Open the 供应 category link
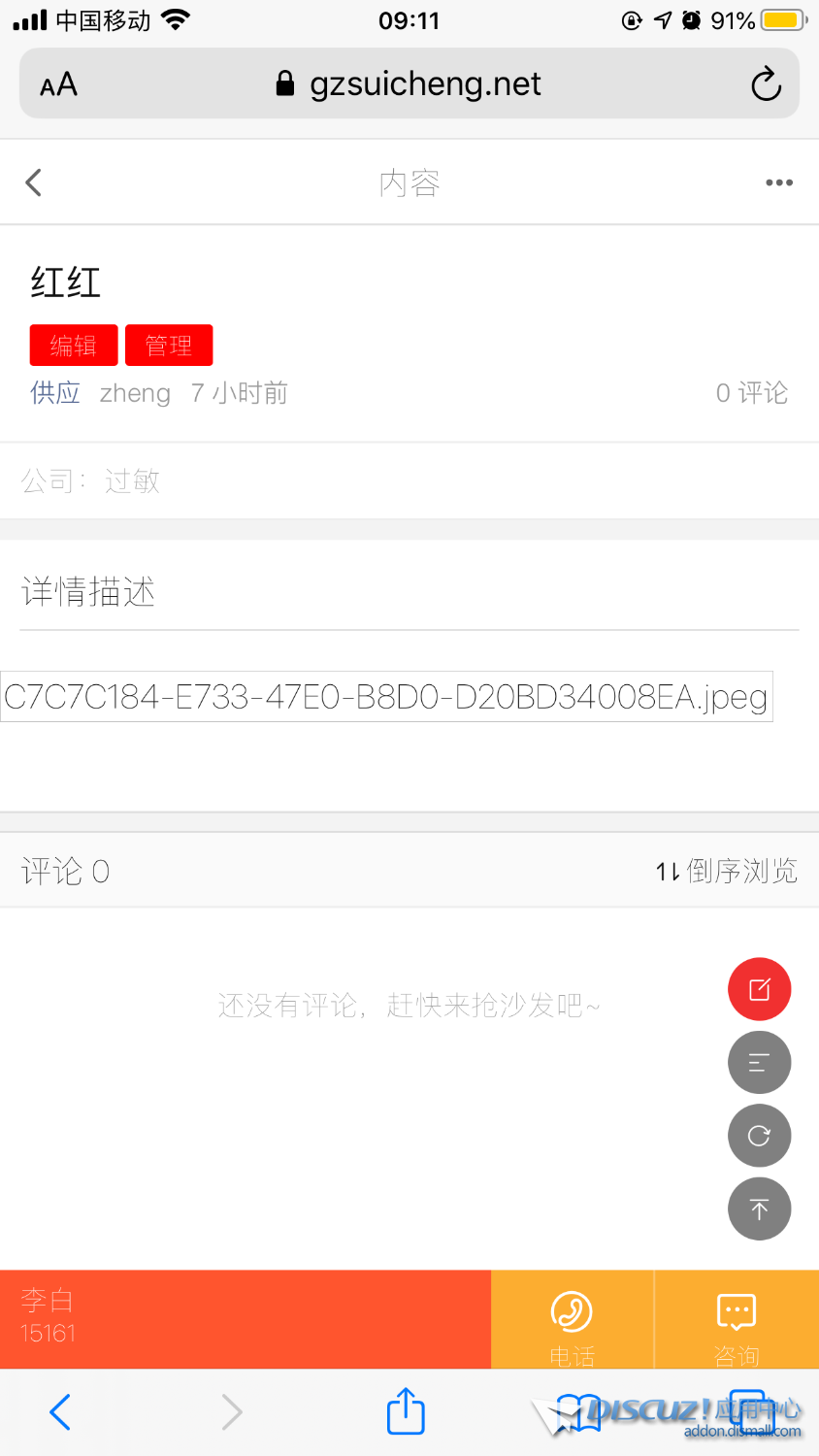Viewport: 819px width, 1456px height. pyautogui.click(x=55, y=393)
